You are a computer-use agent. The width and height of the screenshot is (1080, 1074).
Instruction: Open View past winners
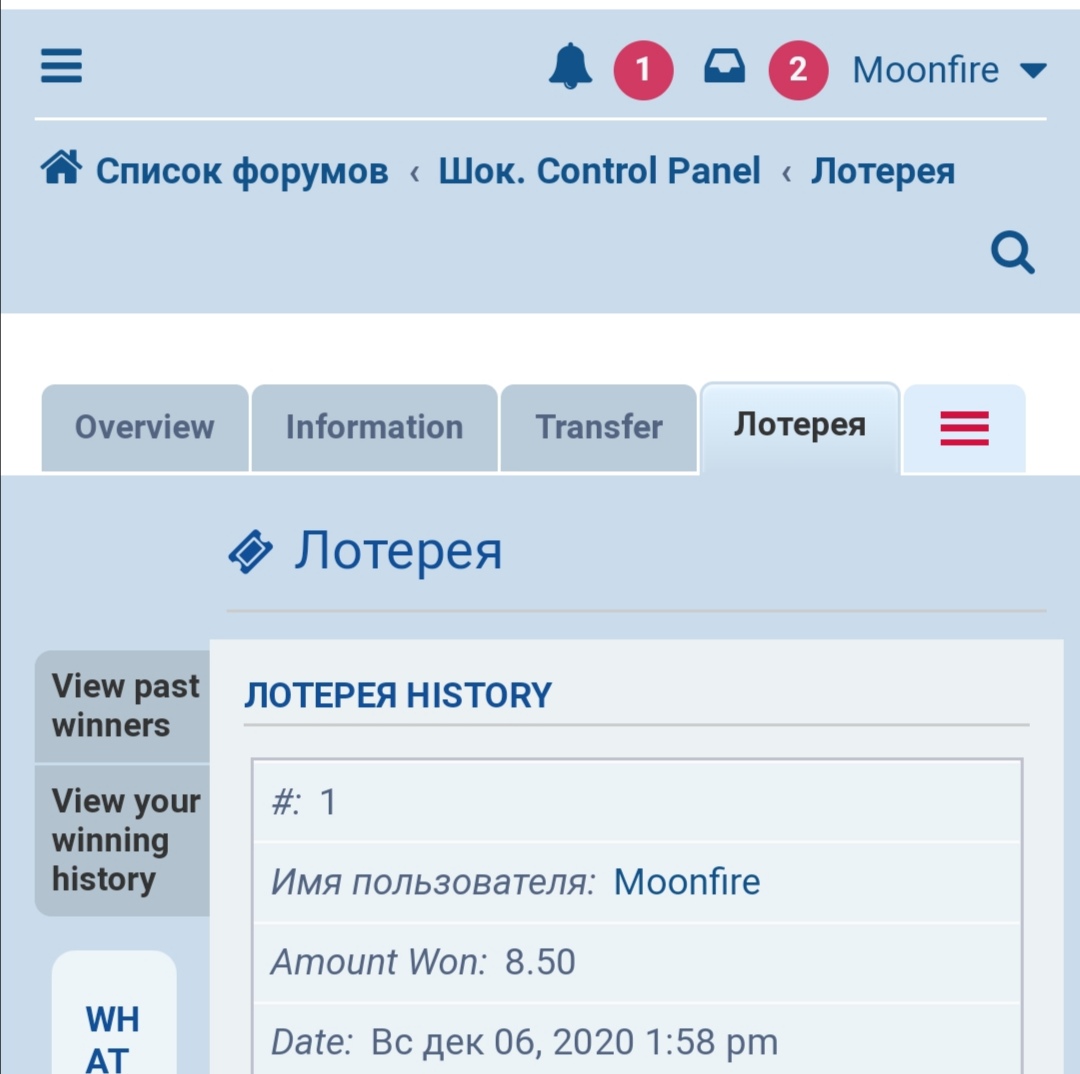pyautogui.click(x=124, y=706)
